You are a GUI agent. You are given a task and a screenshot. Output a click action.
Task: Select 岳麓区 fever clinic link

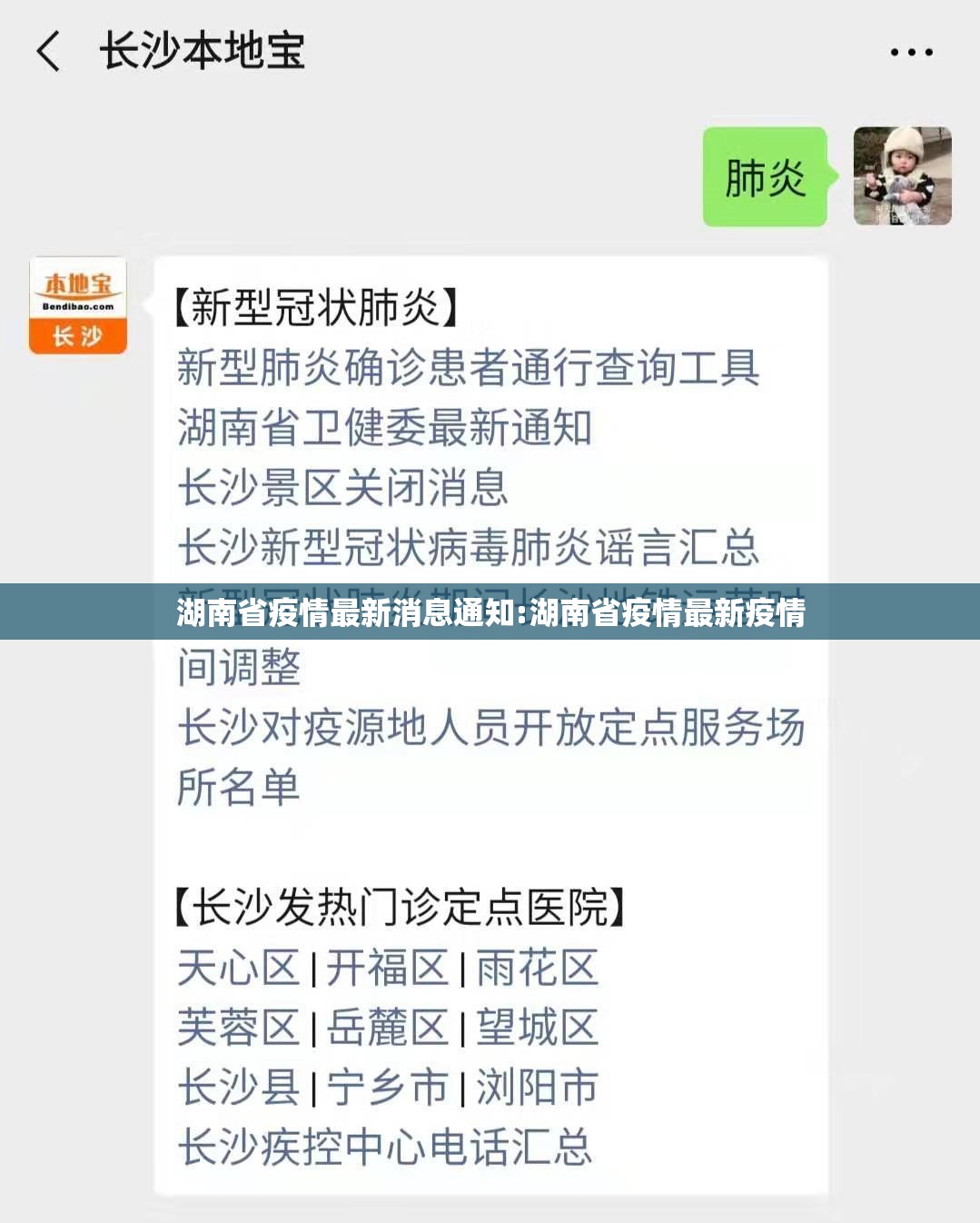point(387,1028)
